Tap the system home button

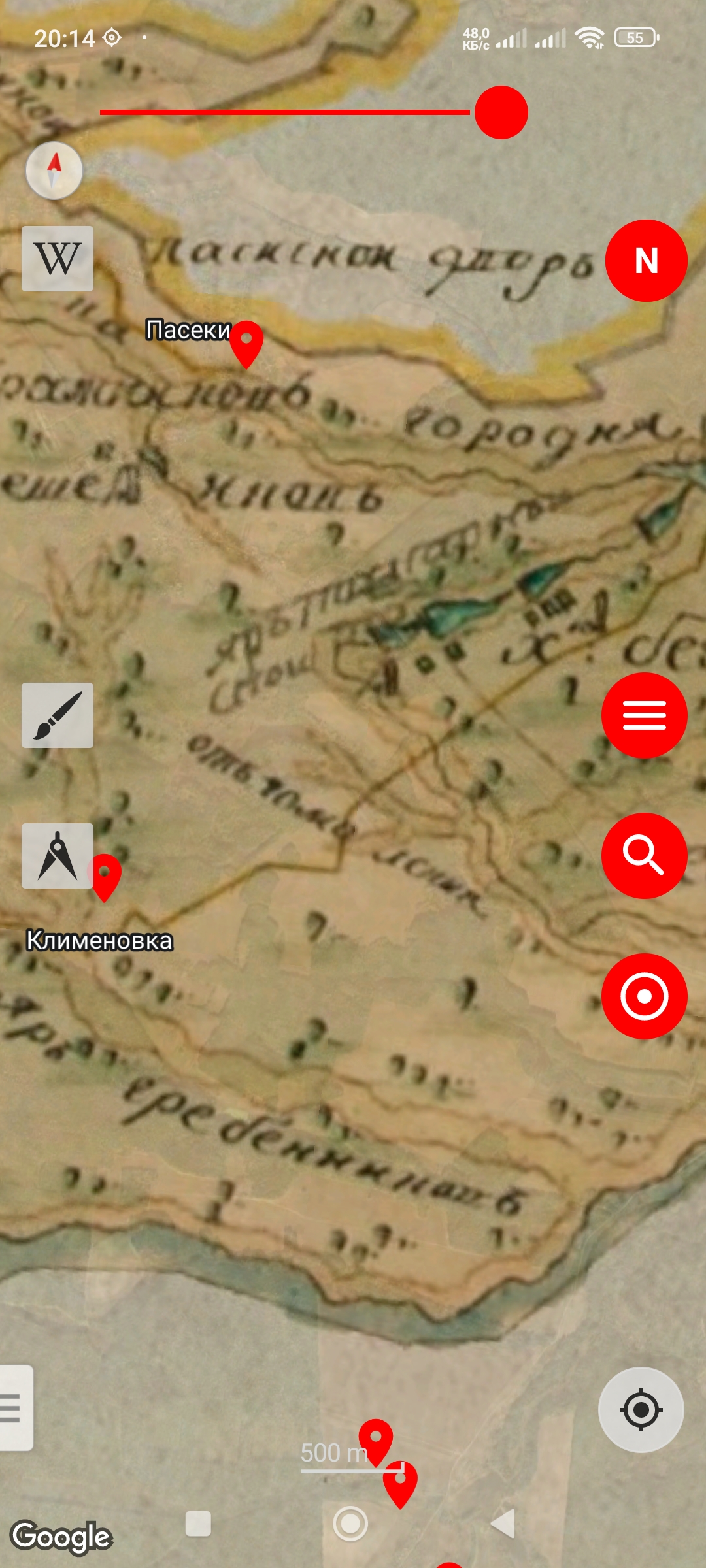click(350, 1524)
